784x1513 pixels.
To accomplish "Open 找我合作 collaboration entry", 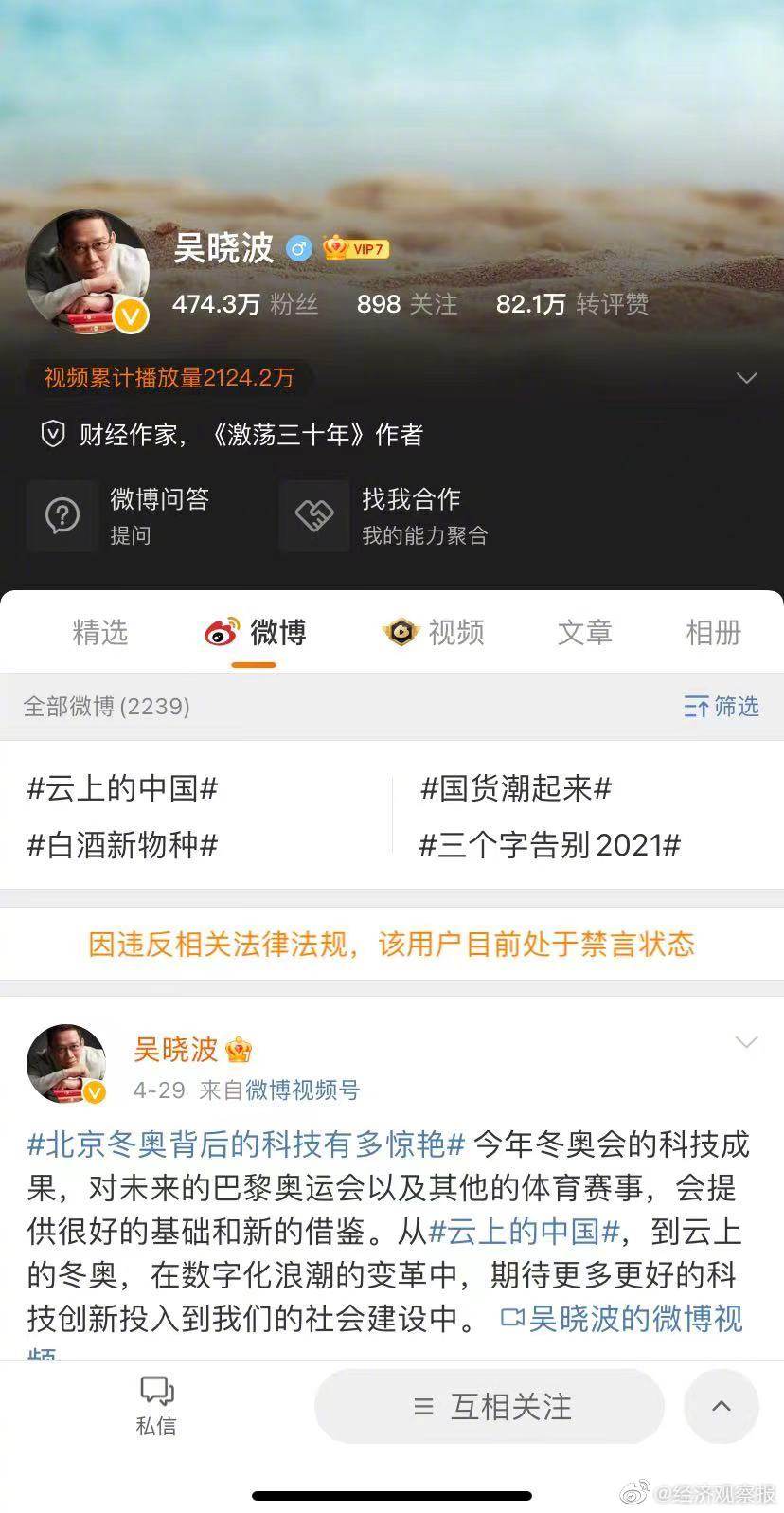I will (383, 515).
